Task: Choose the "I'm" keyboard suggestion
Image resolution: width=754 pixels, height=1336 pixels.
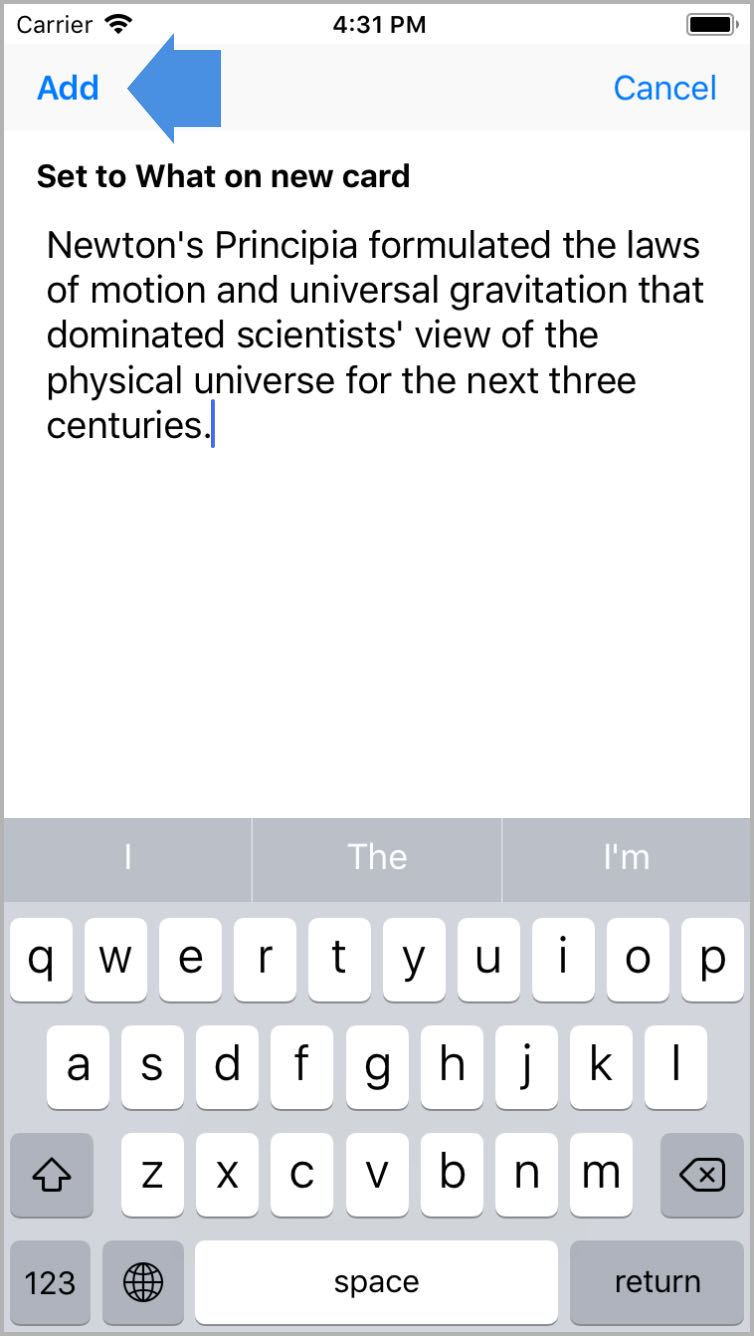Action: [627, 857]
